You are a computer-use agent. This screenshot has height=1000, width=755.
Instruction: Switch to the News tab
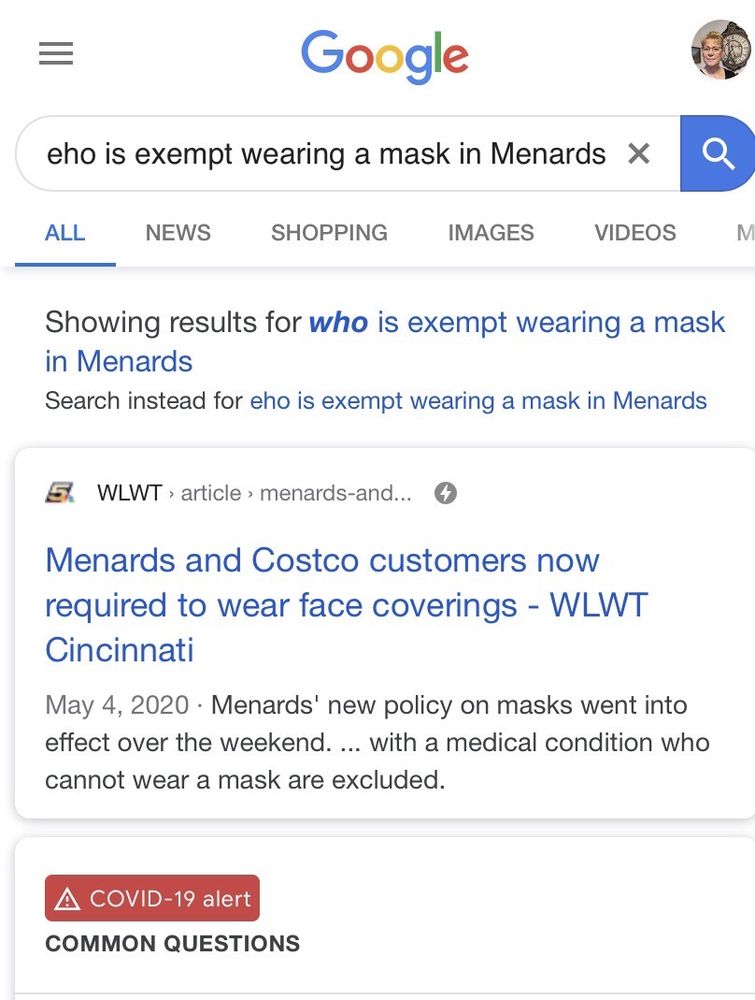pyautogui.click(x=178, y=233)
